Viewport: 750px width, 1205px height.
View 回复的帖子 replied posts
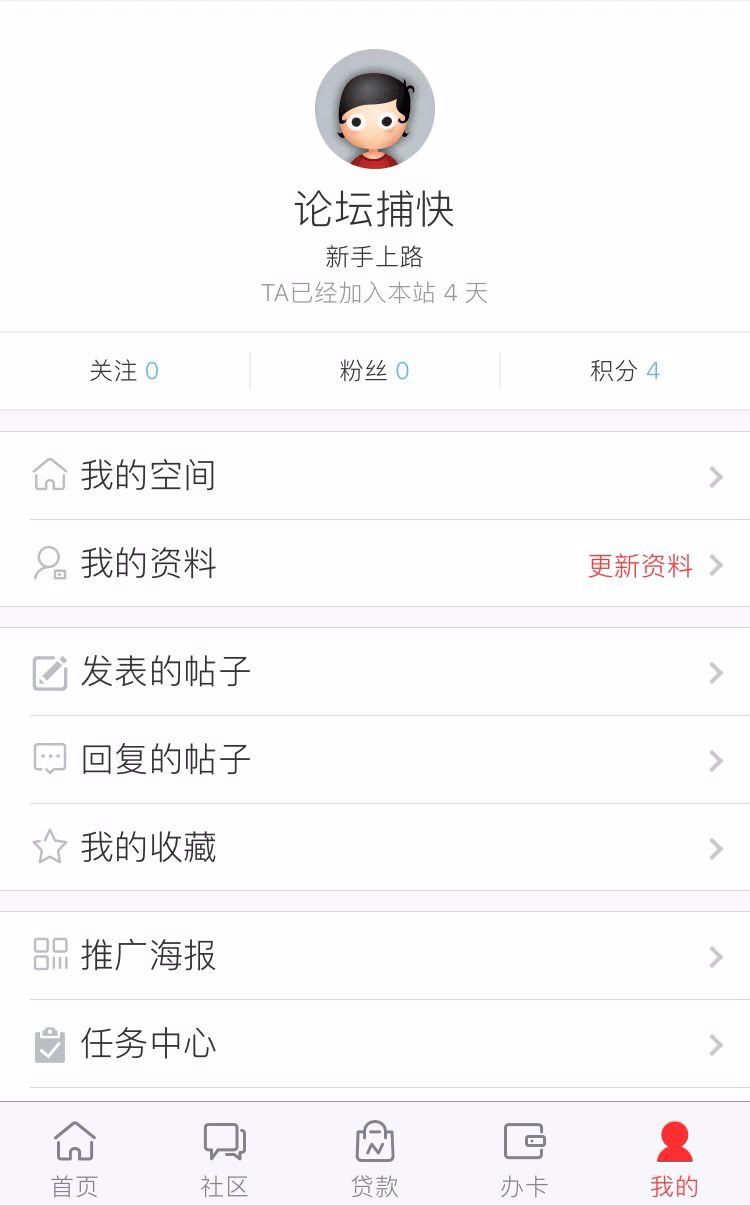(375, 760)
